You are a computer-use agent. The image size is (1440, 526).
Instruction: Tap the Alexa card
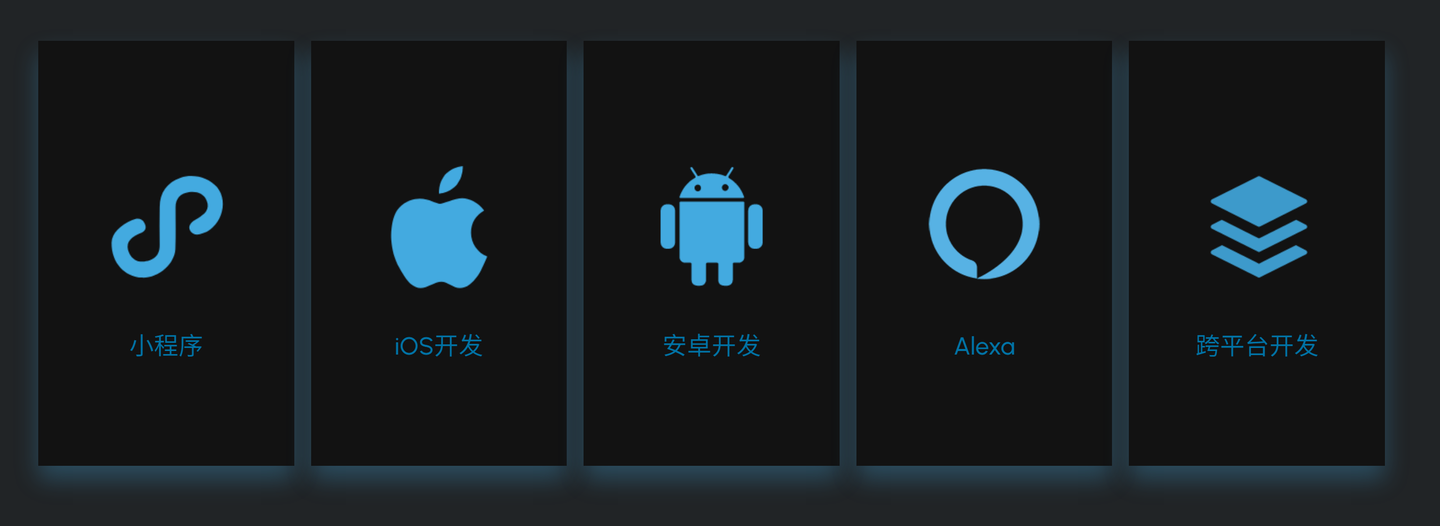click(984, 253)
